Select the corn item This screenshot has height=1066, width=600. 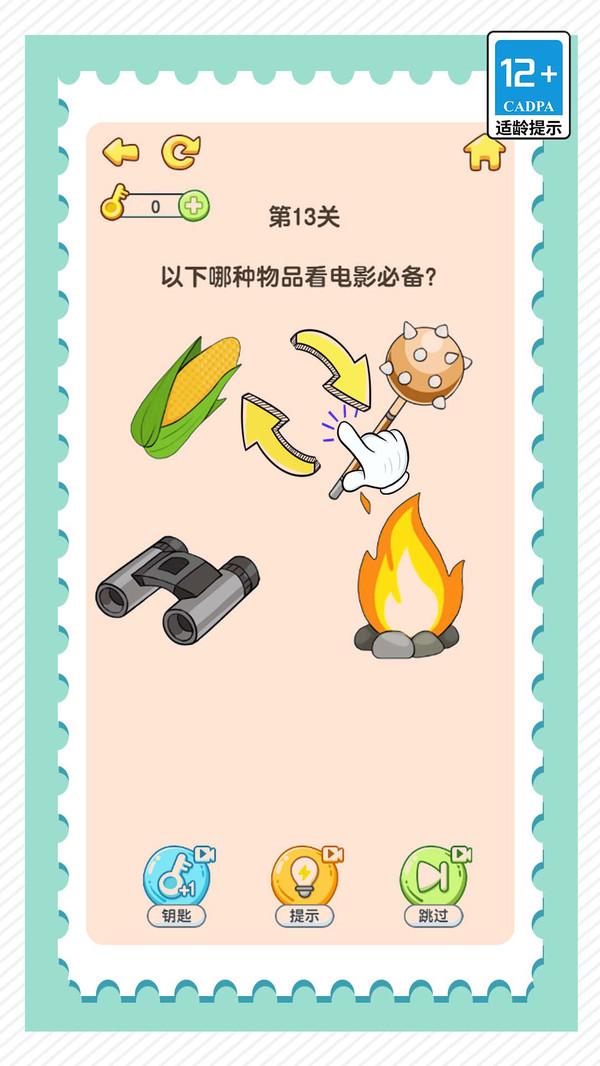186,398
